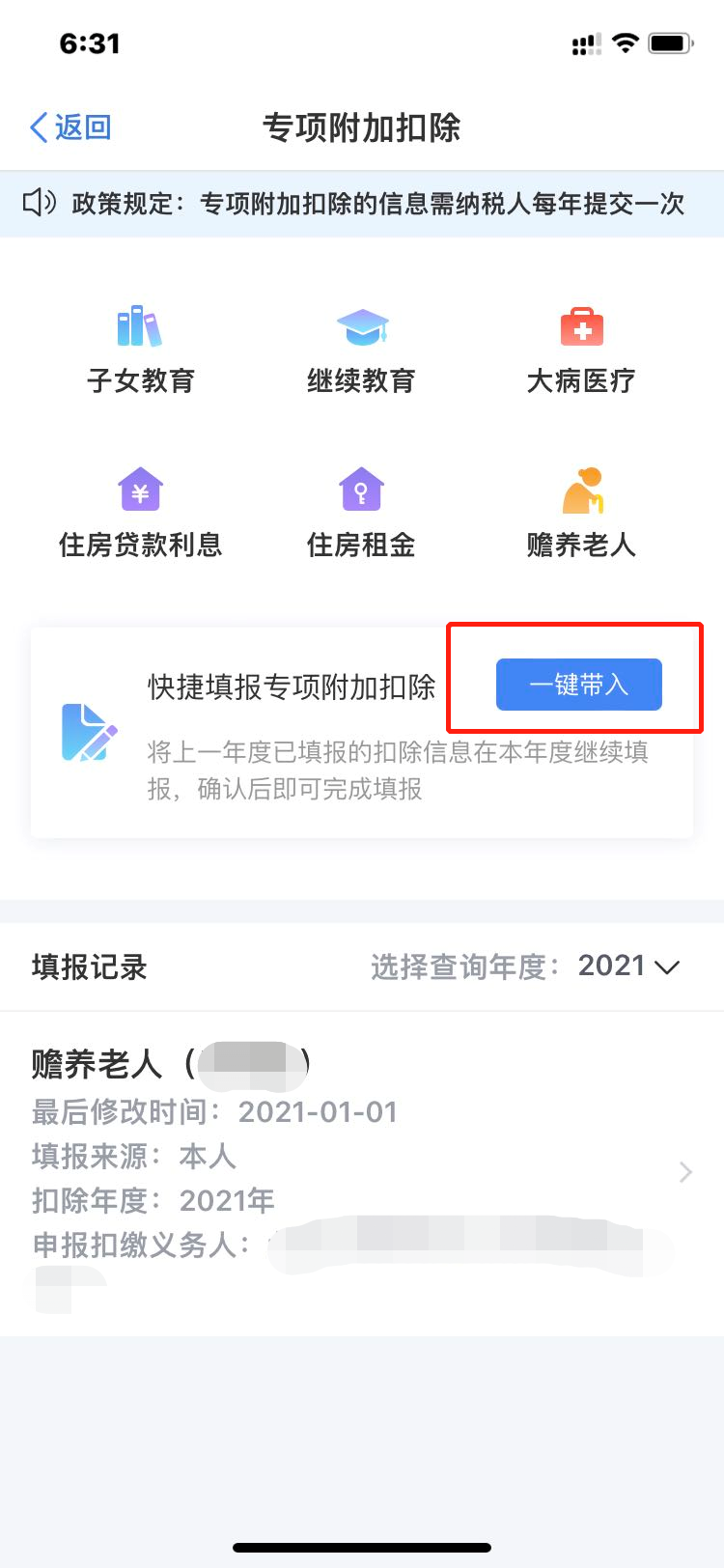Screen dimensions: 724x1568
Task: Open 住房贷款利息 deduction
Action: click(141, 513)
